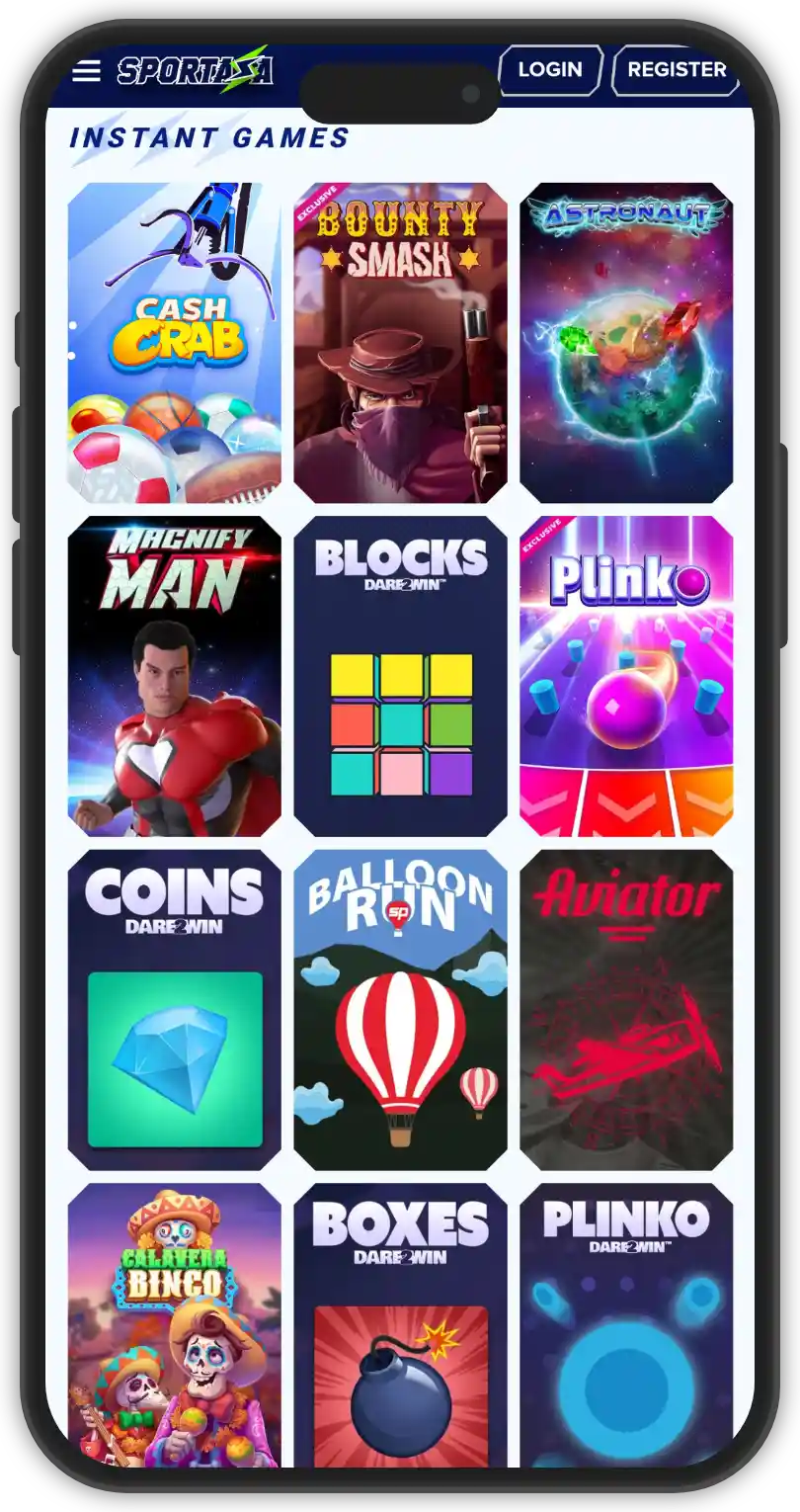Tap the REGISTER button
The height and width of the screenshot is (1512, 800).
click(676, 70)
